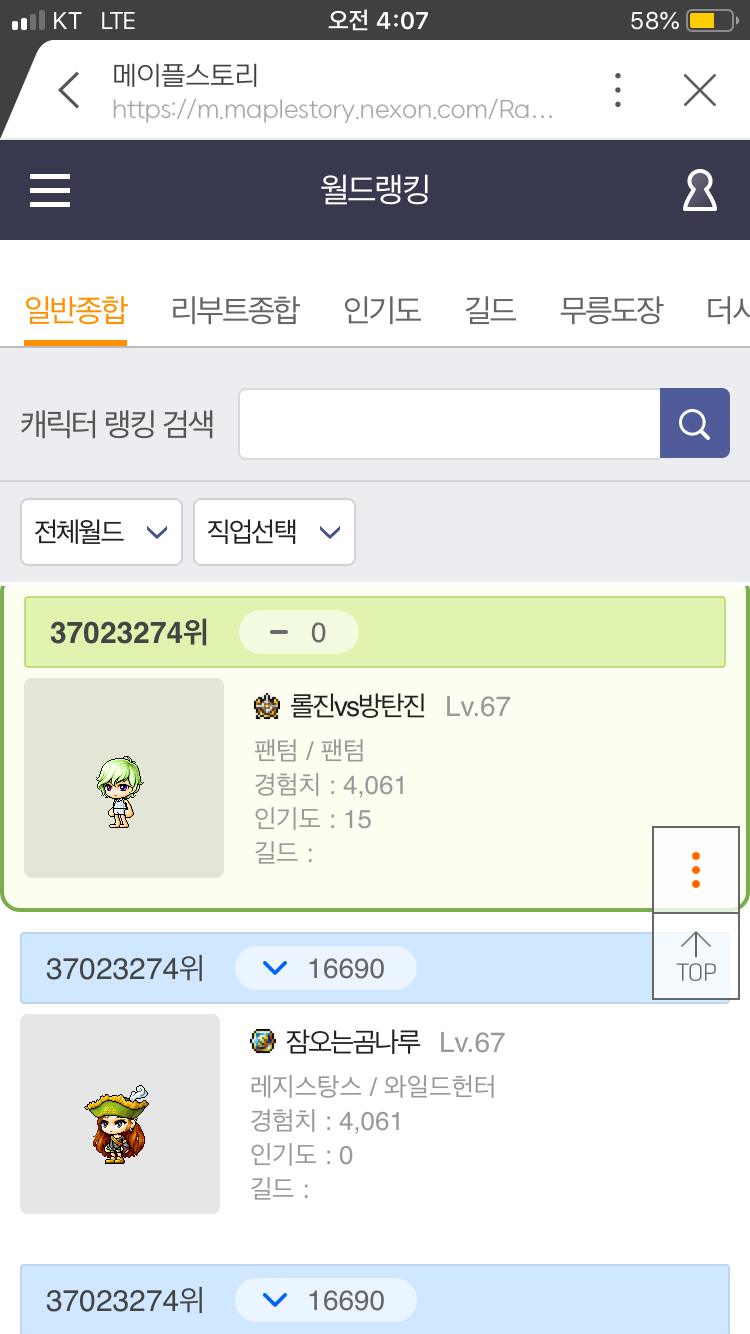The width and height of the screenshot is (750, 1334).
Task: Select the 일반종합 tab
Action: click(x=76, y=310)
